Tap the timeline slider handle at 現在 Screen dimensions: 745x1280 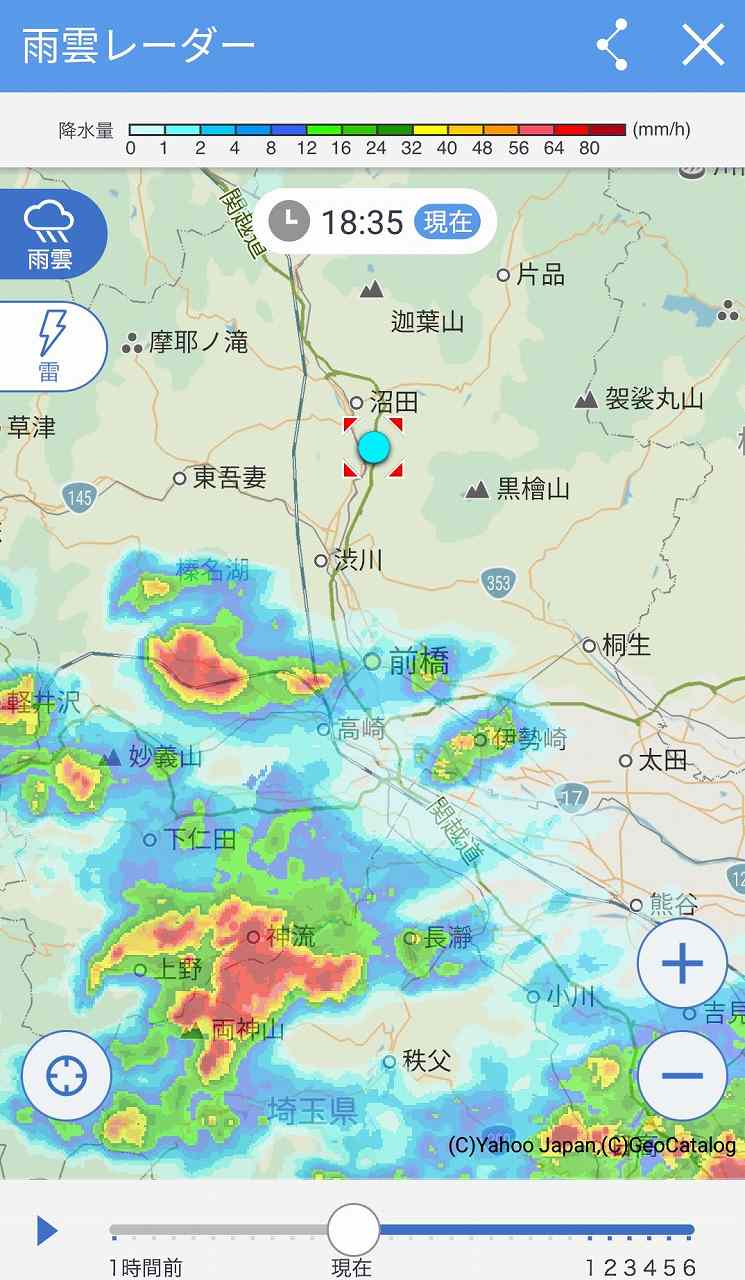353,1229
